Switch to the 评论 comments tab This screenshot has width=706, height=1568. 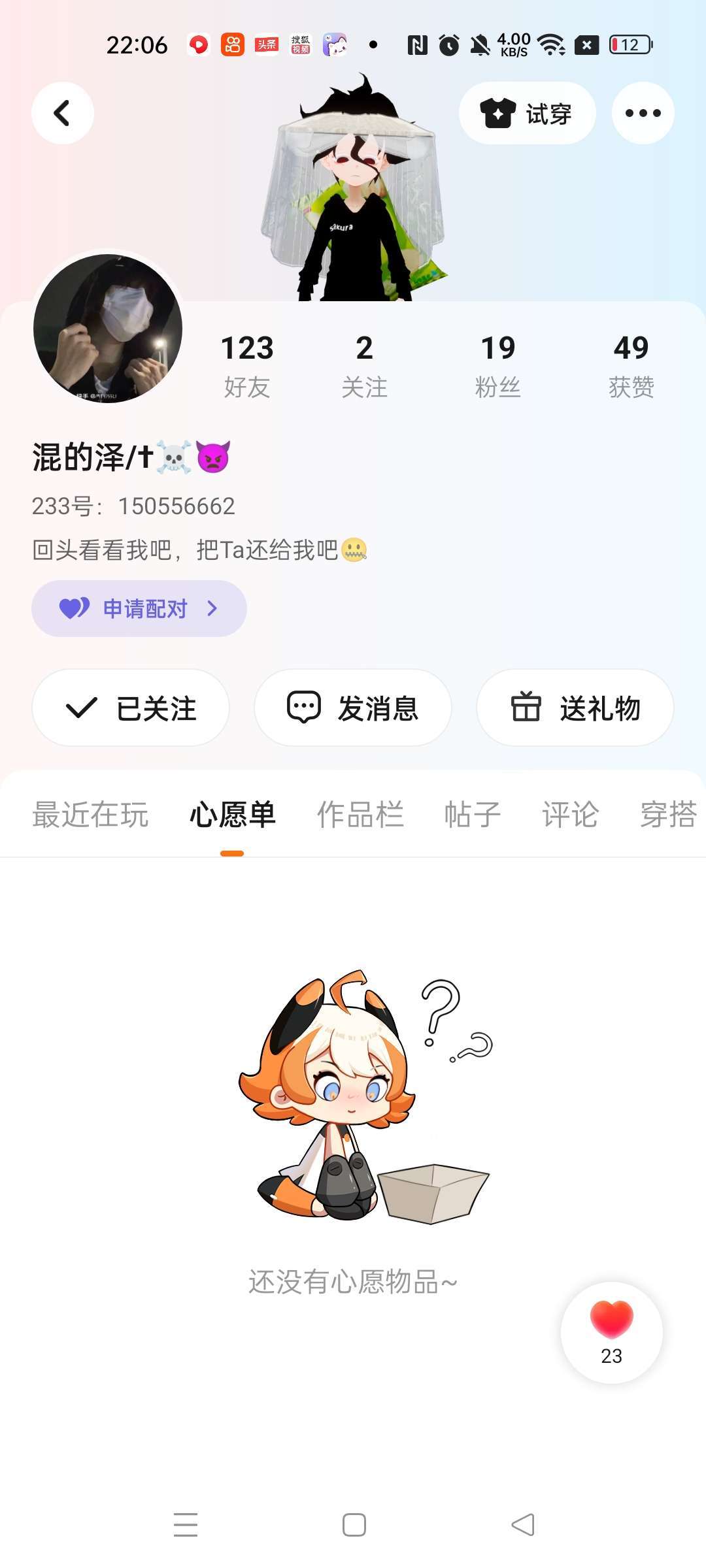tap(570, 815)
